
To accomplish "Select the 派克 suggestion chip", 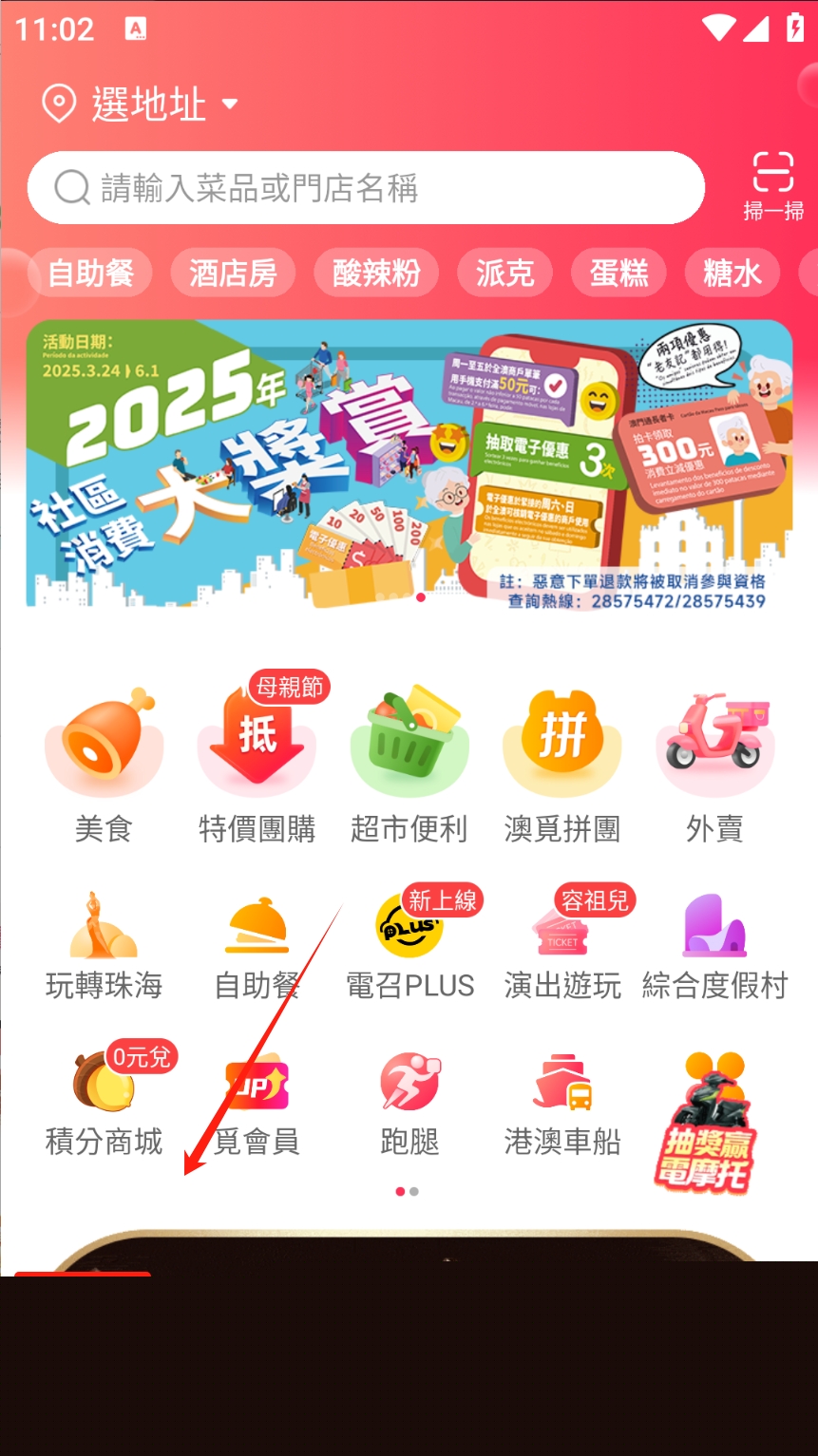I will (x=504, y=274).
